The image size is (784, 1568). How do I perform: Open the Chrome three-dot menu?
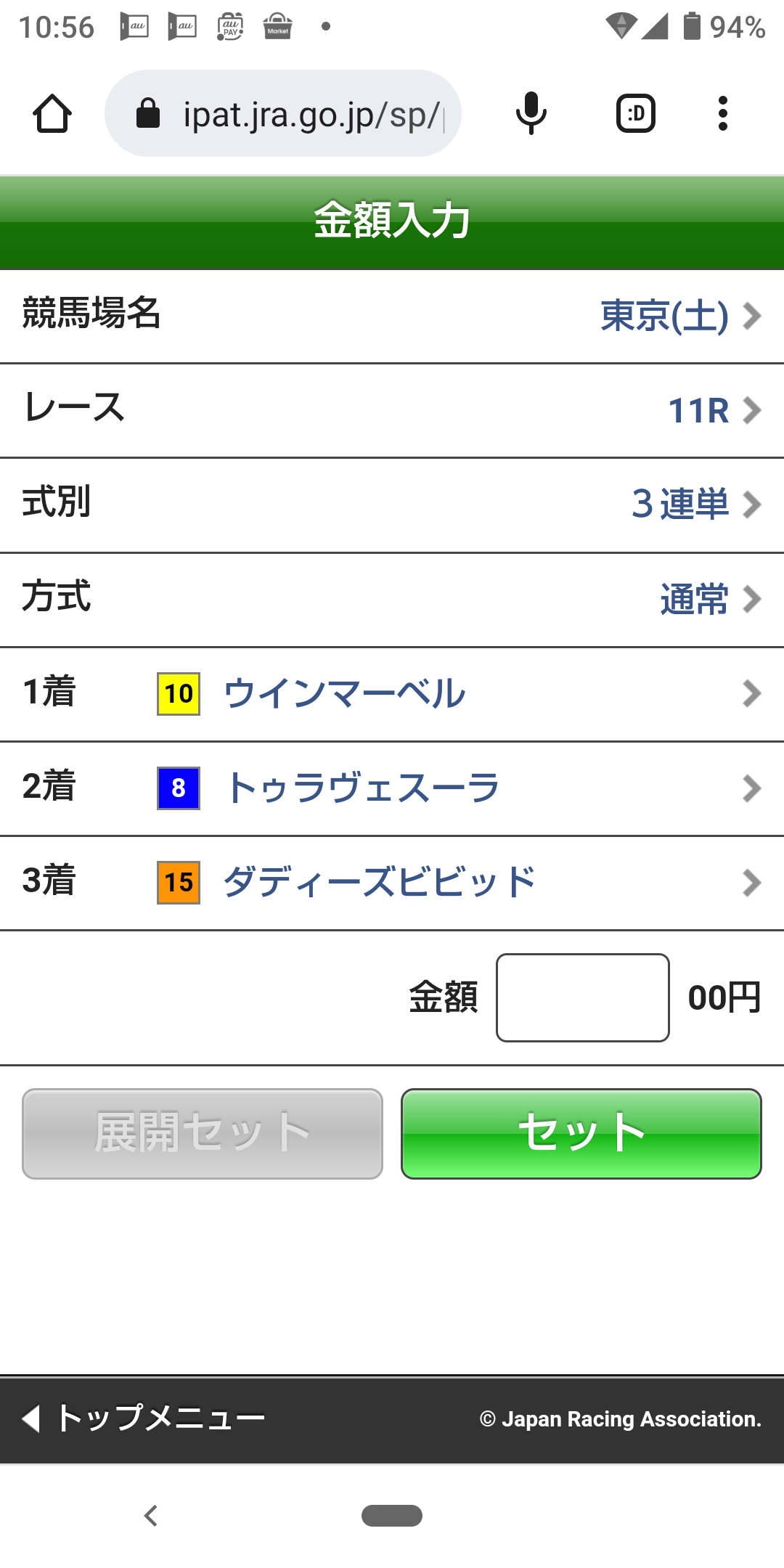click(x=722, y=113)
